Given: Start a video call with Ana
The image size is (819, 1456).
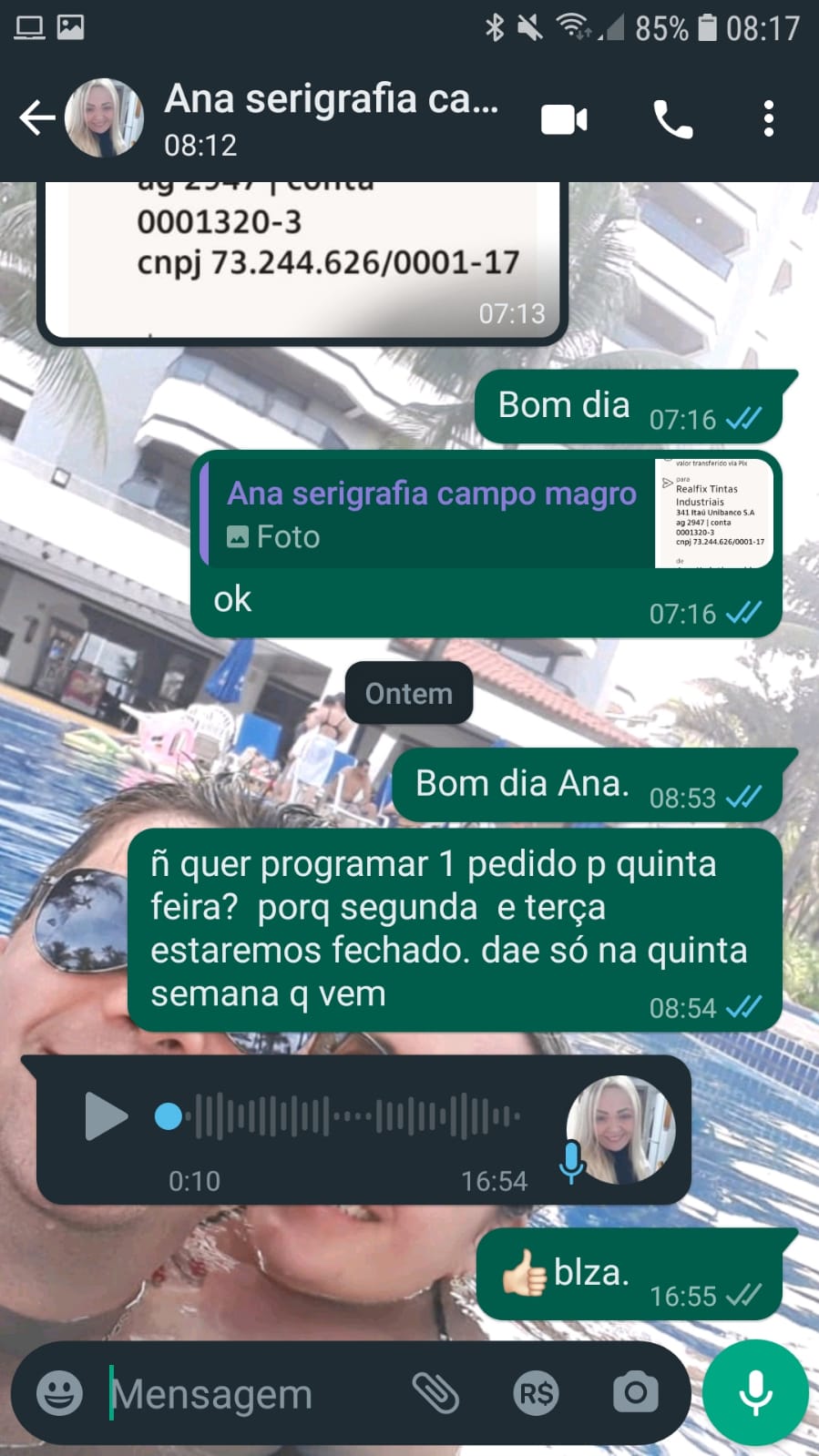Looking at the screenshot, I should [564, 119].
